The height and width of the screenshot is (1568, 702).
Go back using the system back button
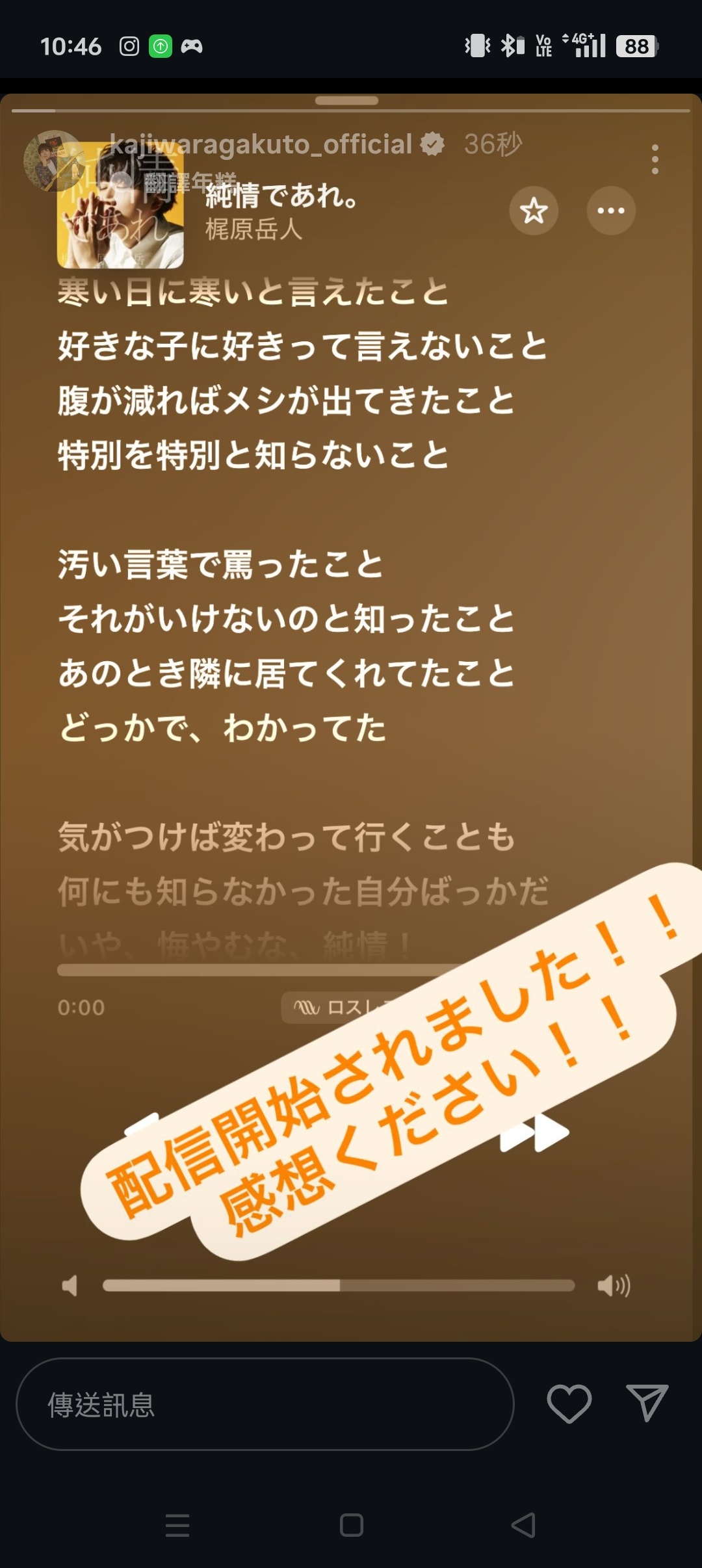[523, 1525]
